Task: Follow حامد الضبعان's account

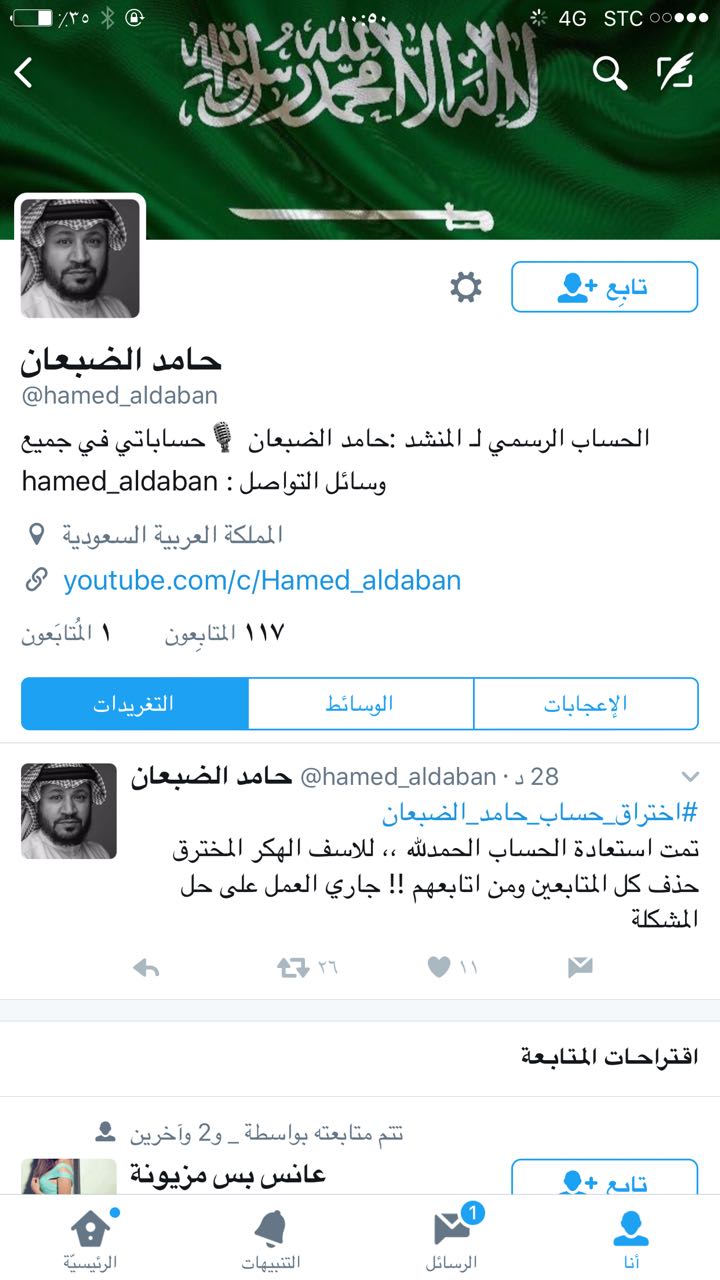Action: (604, 288)
